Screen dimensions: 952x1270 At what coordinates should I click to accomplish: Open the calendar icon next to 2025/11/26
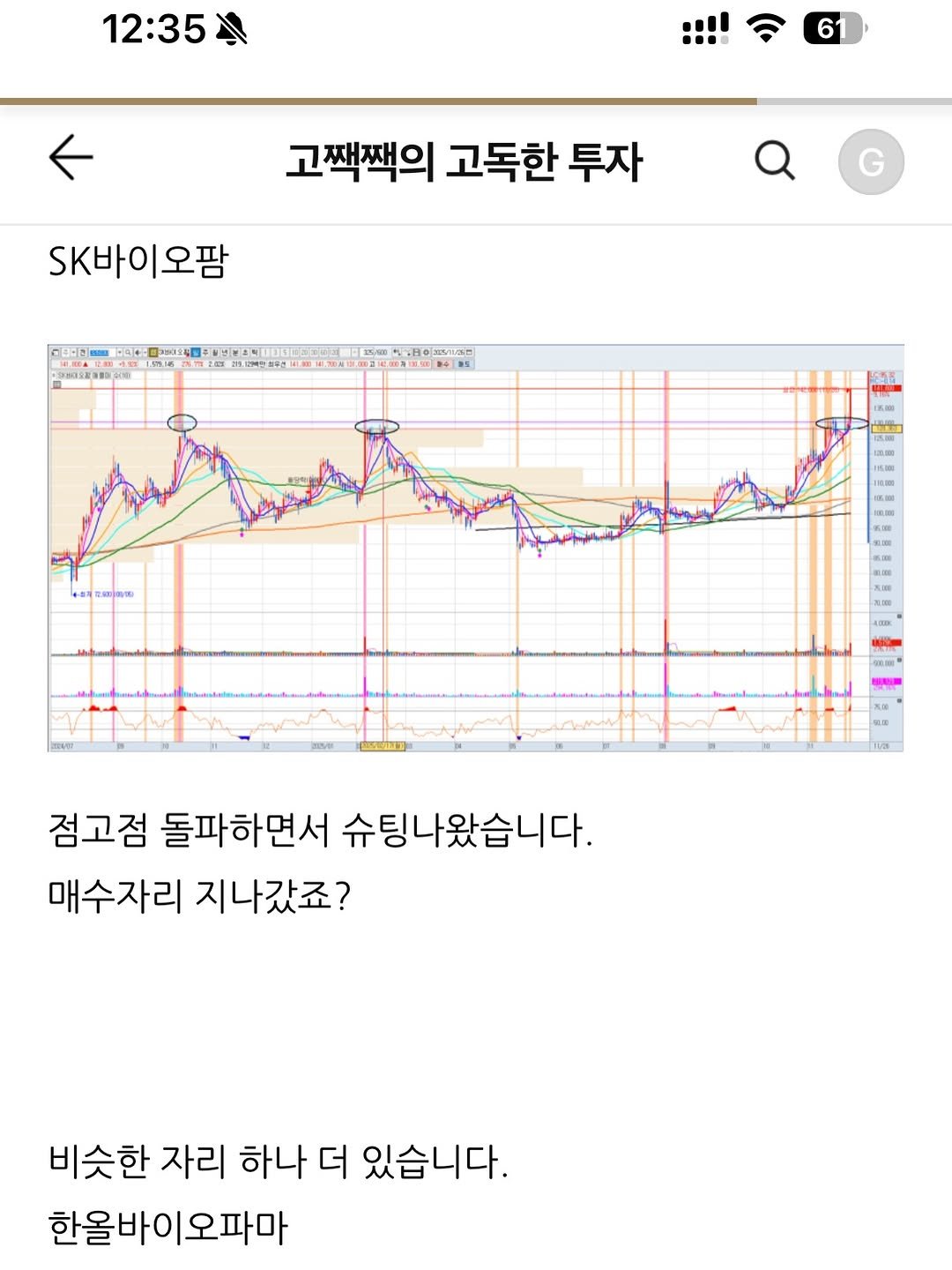coord(468,349)
